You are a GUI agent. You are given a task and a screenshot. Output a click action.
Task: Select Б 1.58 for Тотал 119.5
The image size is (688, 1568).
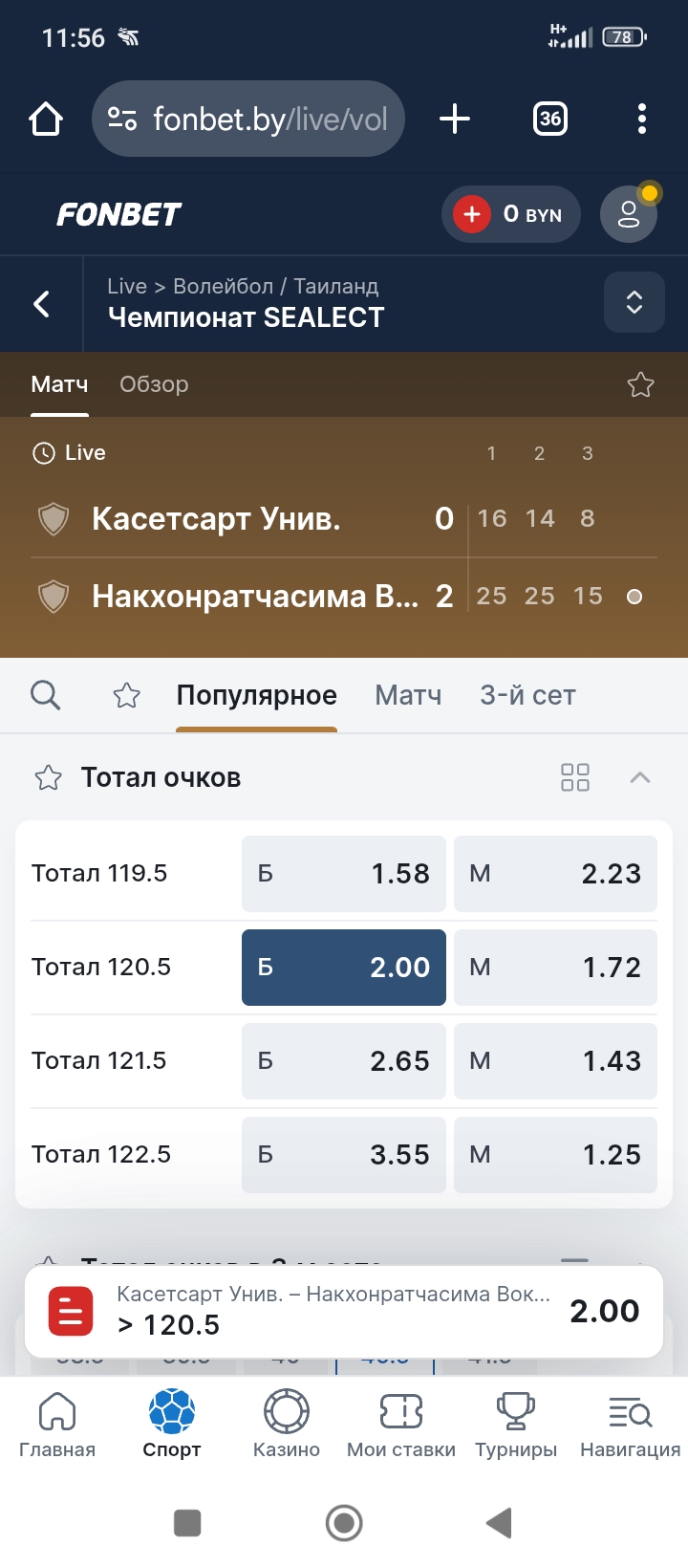coord(343,874)
